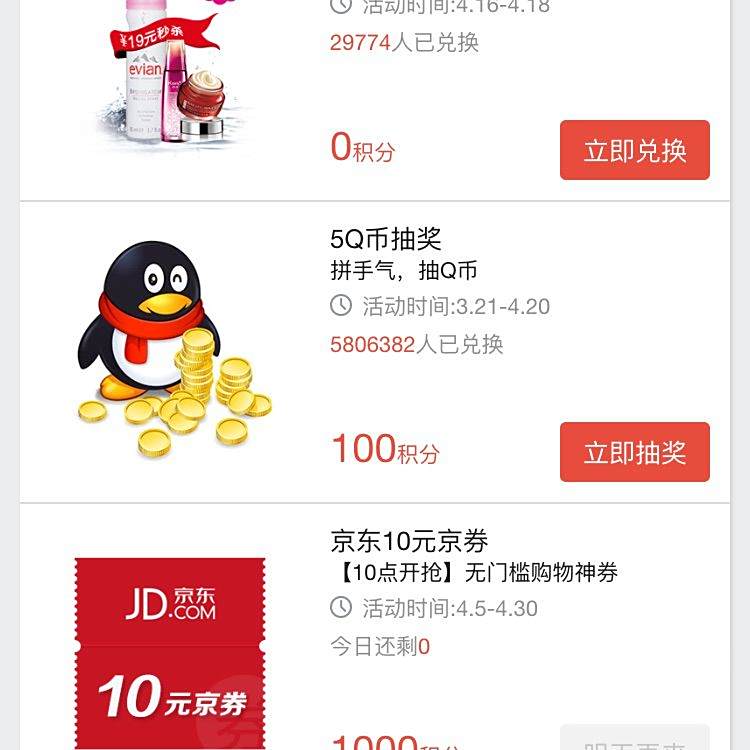Open the 5Q币抽奖 penguin item

tap(175, 350)
